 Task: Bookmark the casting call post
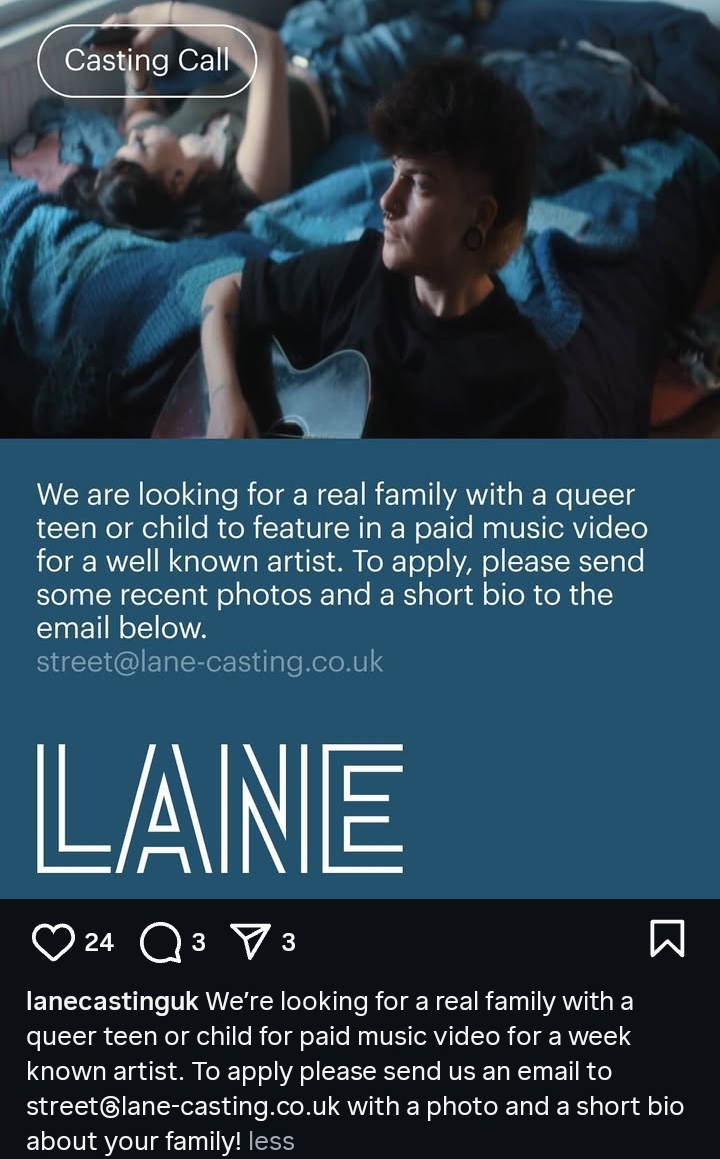[667, 938]
